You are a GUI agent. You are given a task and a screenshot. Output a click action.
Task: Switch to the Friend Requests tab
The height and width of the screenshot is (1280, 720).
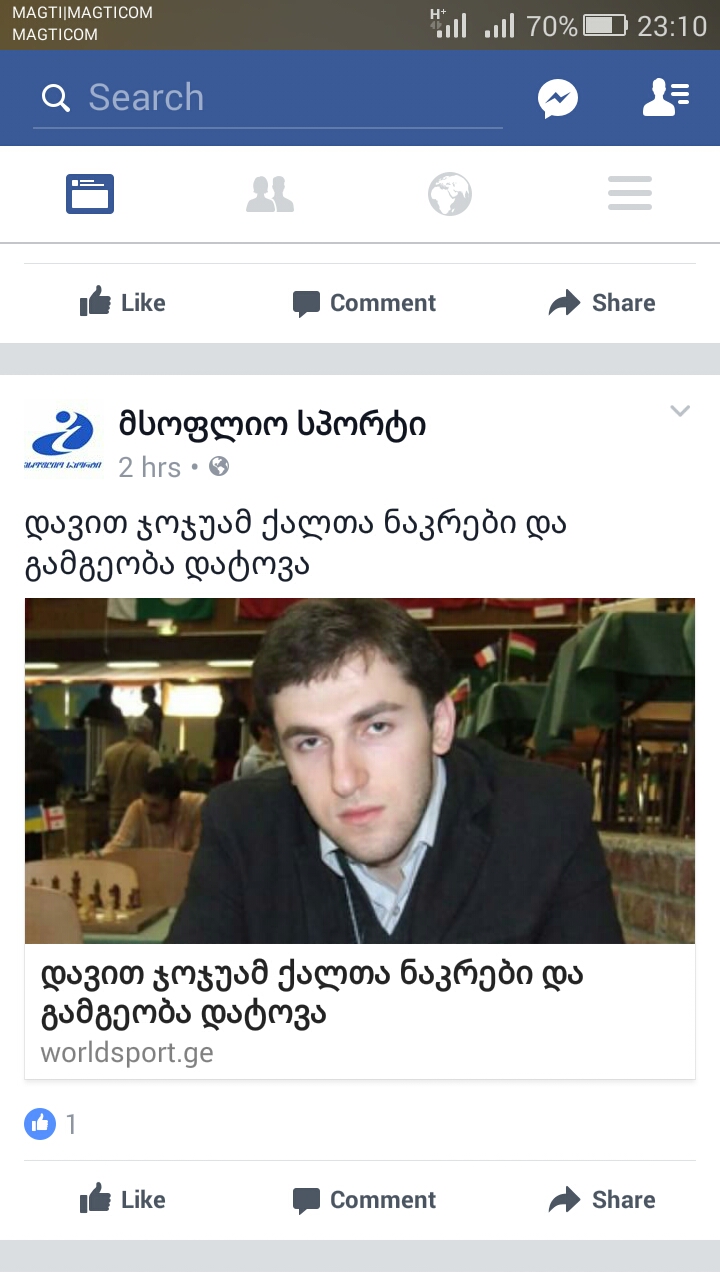tap(270, 194)
